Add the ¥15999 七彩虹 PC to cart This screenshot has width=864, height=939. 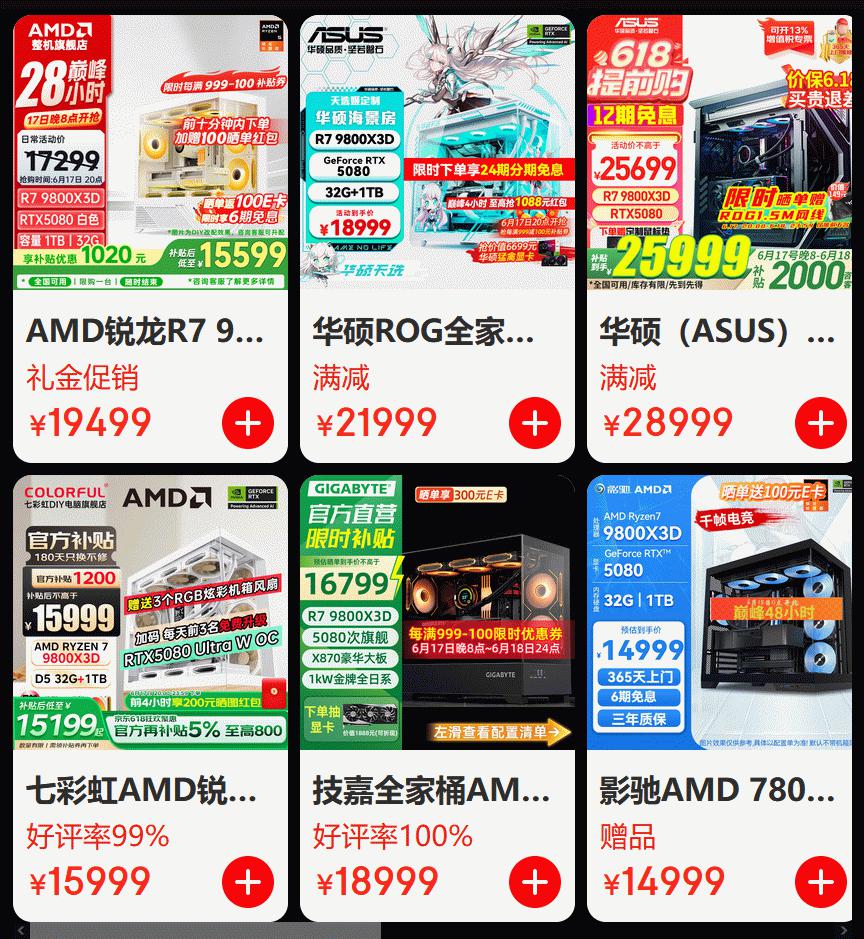click(247, 882)
